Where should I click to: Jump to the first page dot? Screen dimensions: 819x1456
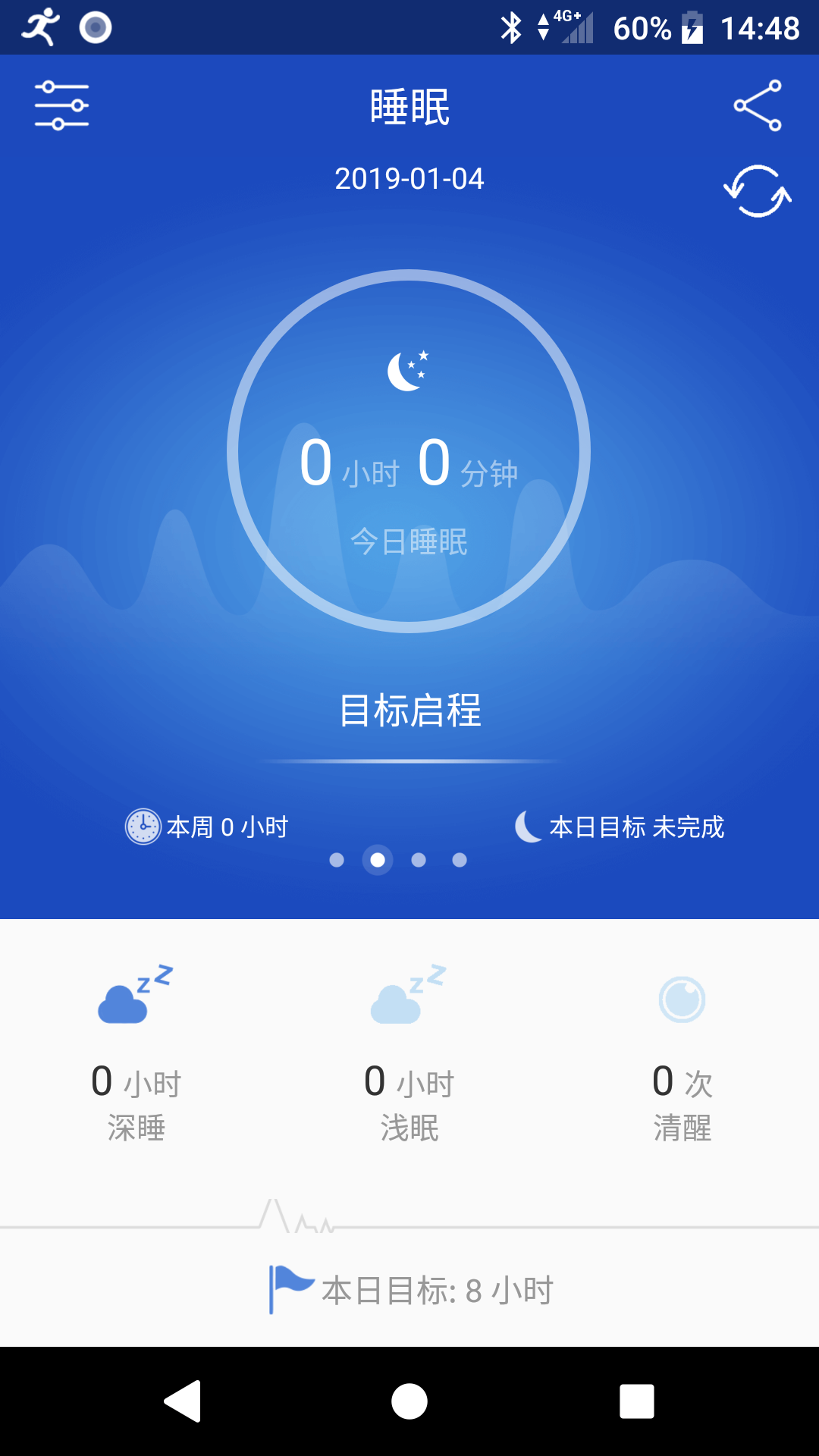[337, 860]
